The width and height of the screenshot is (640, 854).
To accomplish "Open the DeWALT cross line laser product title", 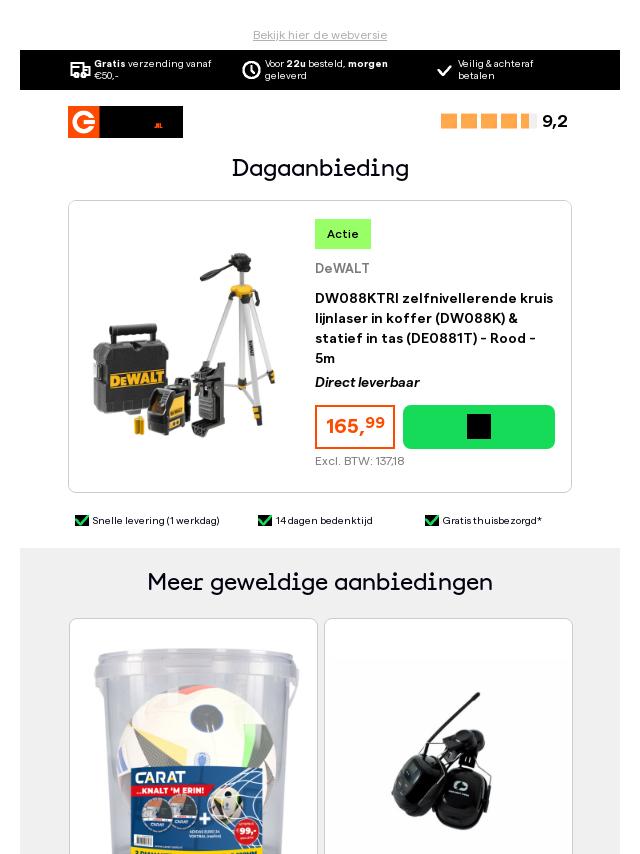I will (434, 328).
